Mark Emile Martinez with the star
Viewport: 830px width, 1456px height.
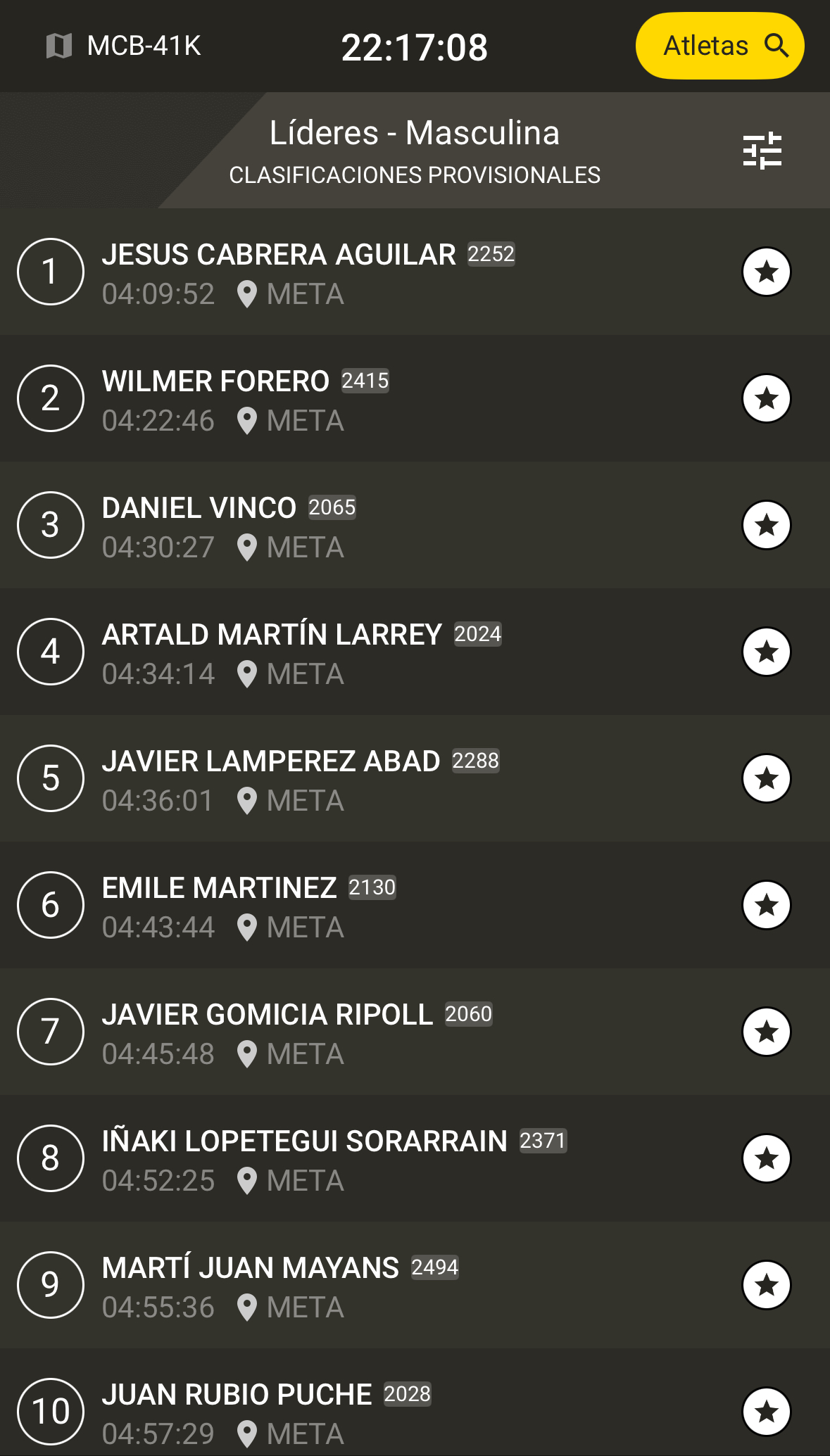(x=766, y=905)
